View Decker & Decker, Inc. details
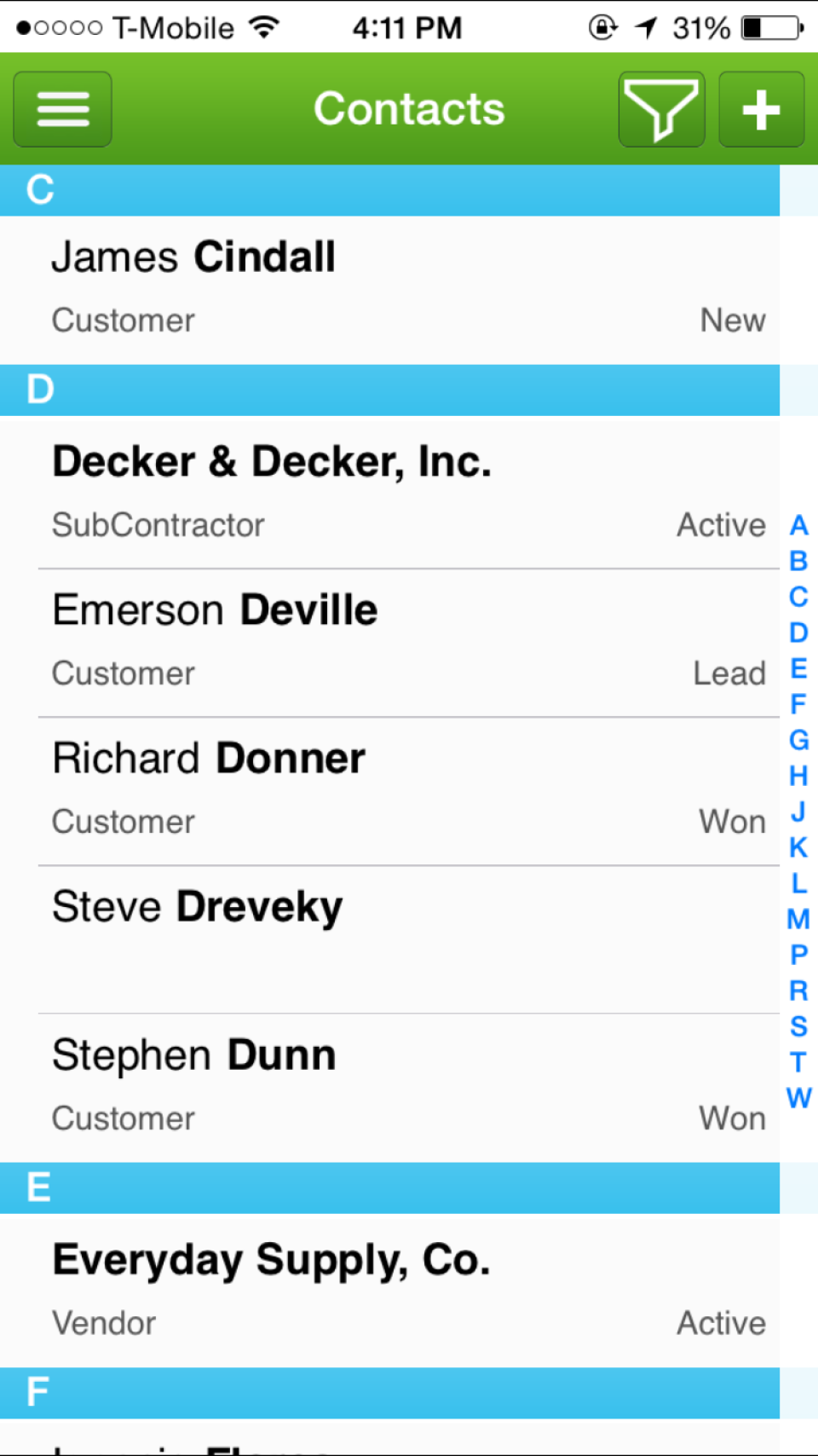Image resolution: width=818 pixels, height=1456 pixels. pos(389,492)
